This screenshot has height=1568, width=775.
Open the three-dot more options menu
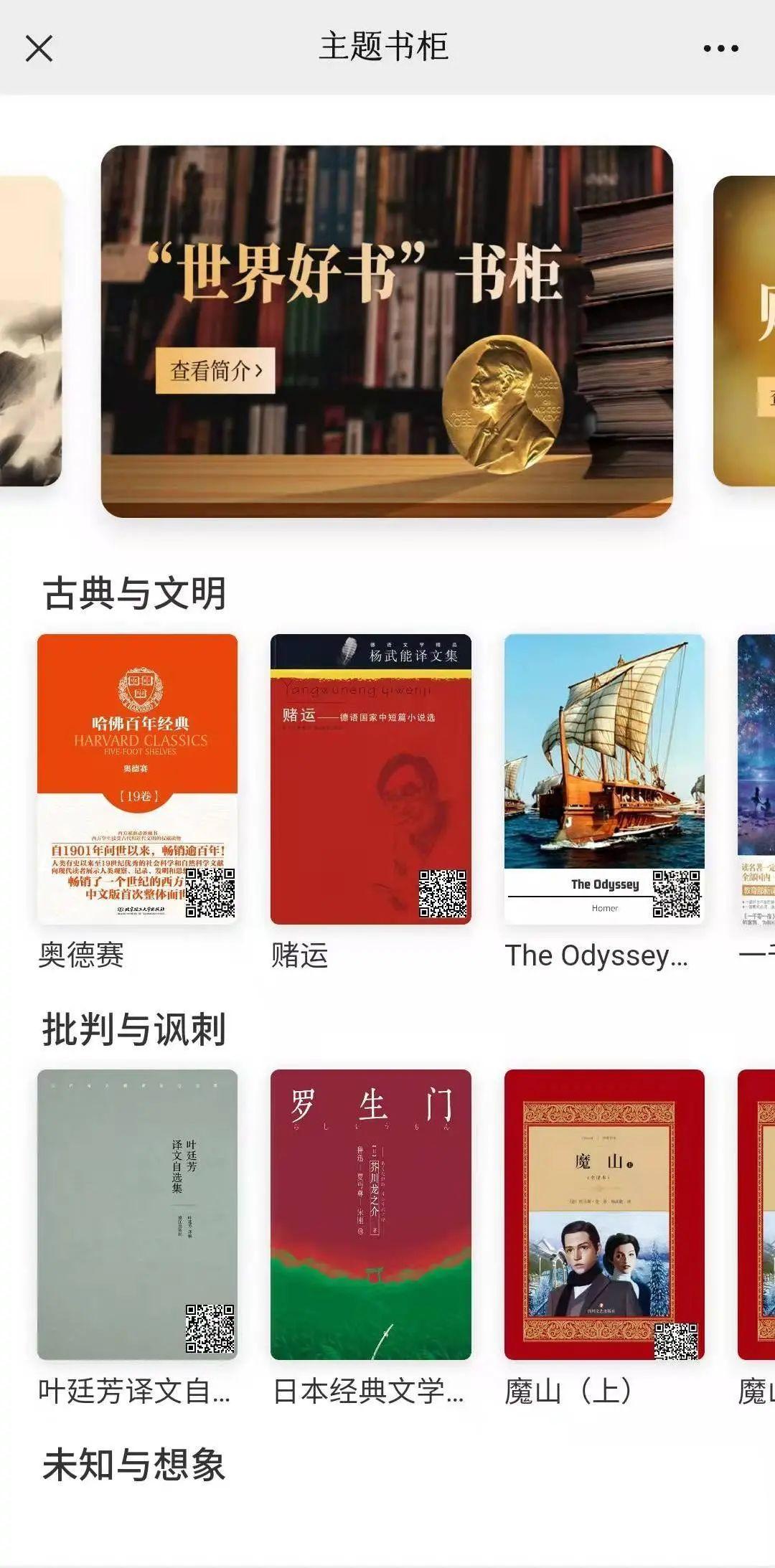point(720,49)
